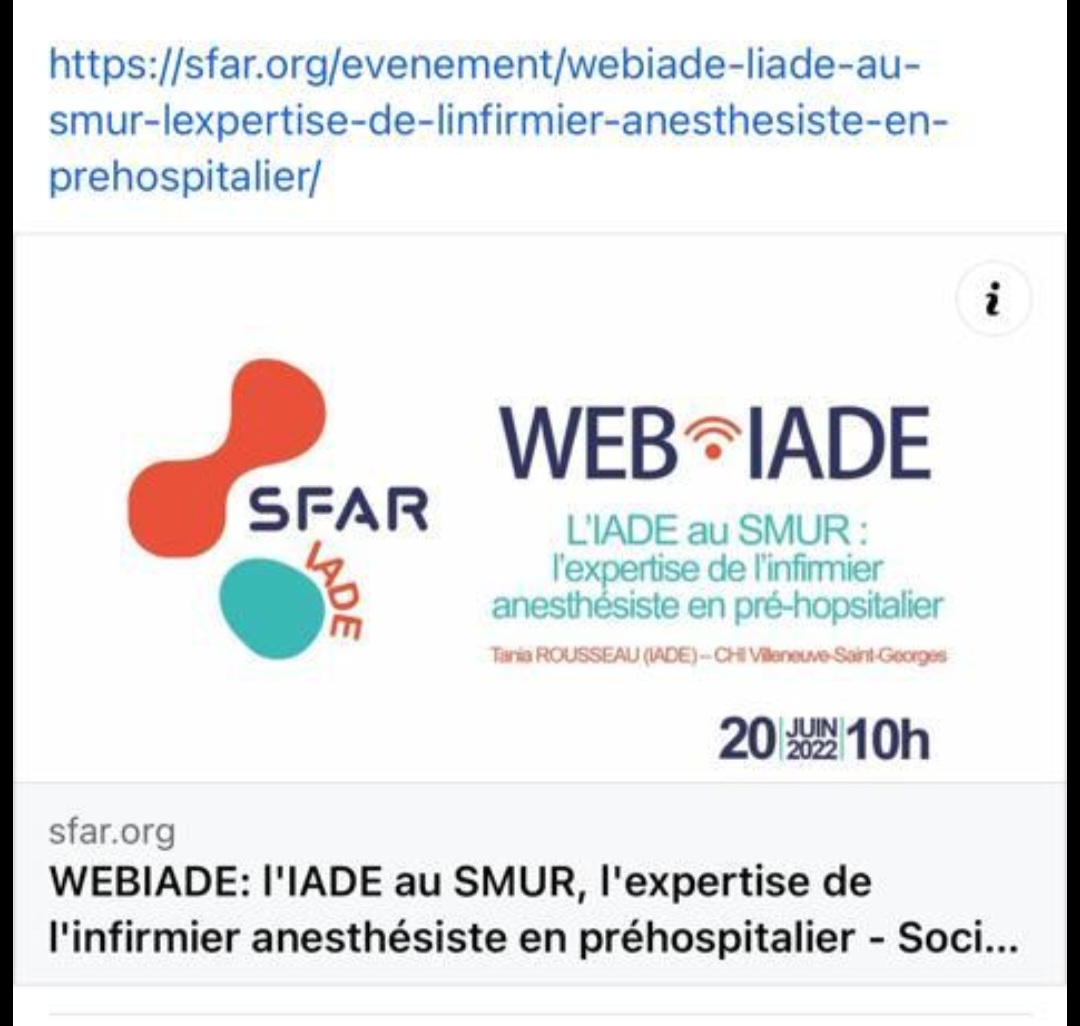Image resolution: width=1080 pixels, height=1026 pixels.
Task: Tap the info icon on the link preview
Action: [x=994, y=298]
